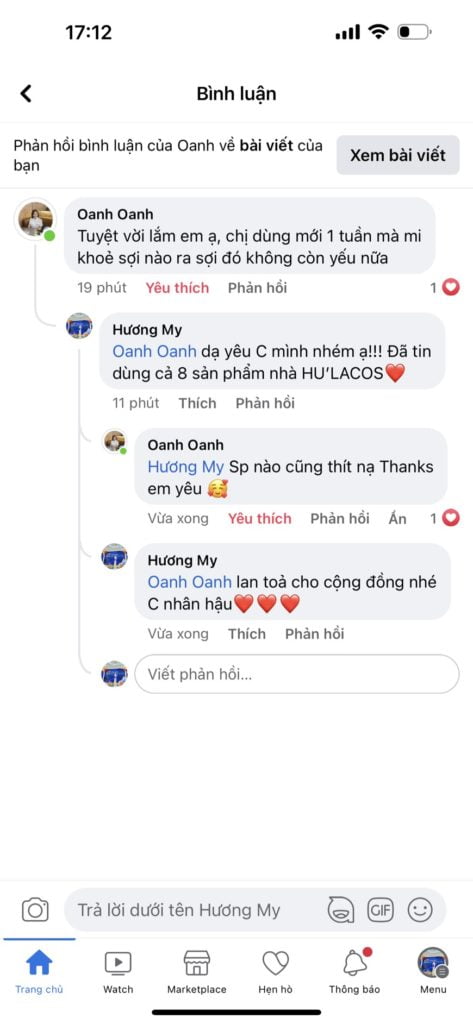The width and height of the screenshot is (473, 1024).
Task: Like Hương My's 11 phút comment with Thích
Action: [197, 403]
